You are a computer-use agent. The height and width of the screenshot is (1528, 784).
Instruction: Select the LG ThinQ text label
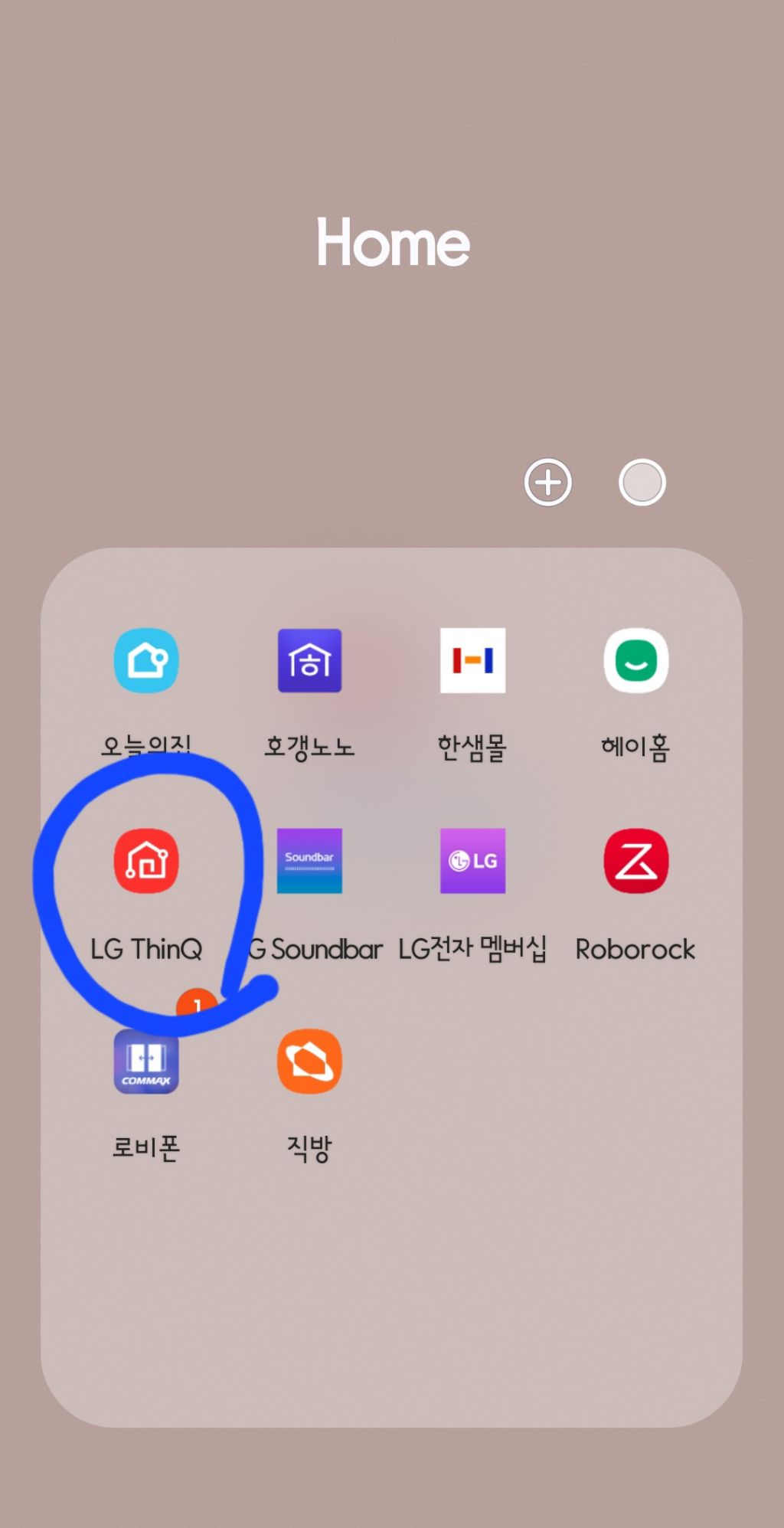(x=146, y=950)
